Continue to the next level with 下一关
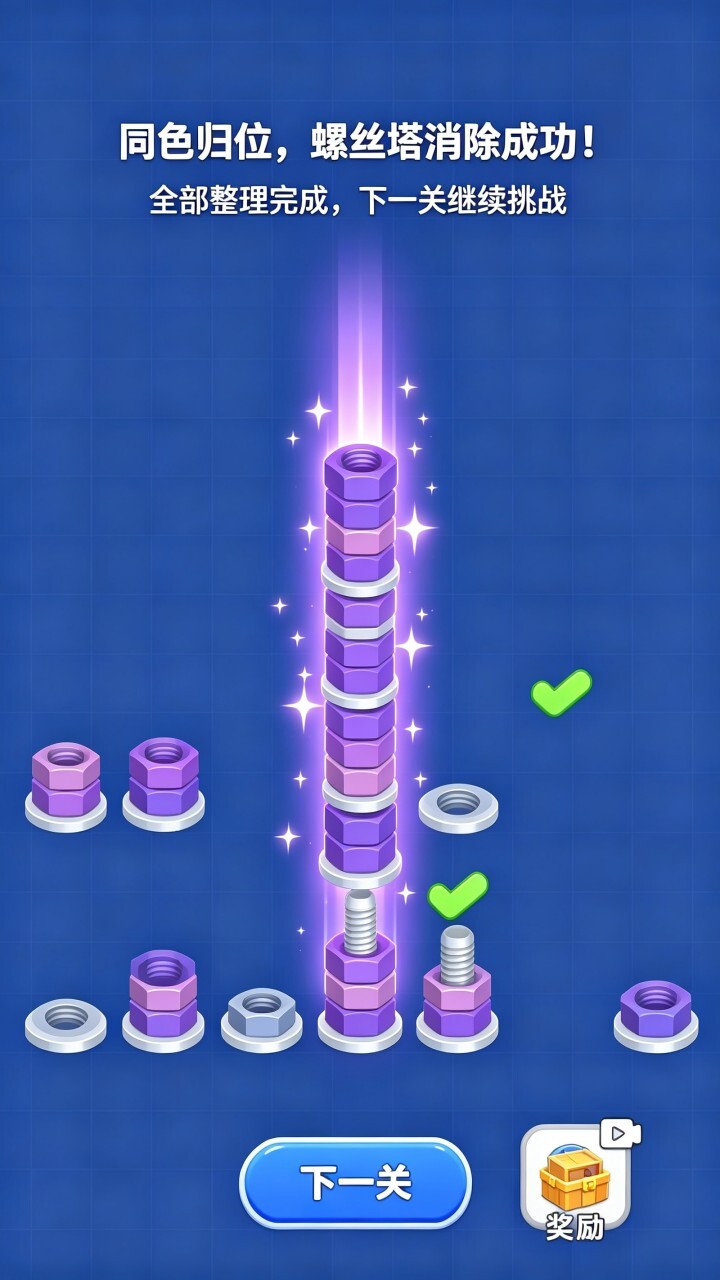The width and height of the screenshot is (720, 1280). [x=355, y=1183]
